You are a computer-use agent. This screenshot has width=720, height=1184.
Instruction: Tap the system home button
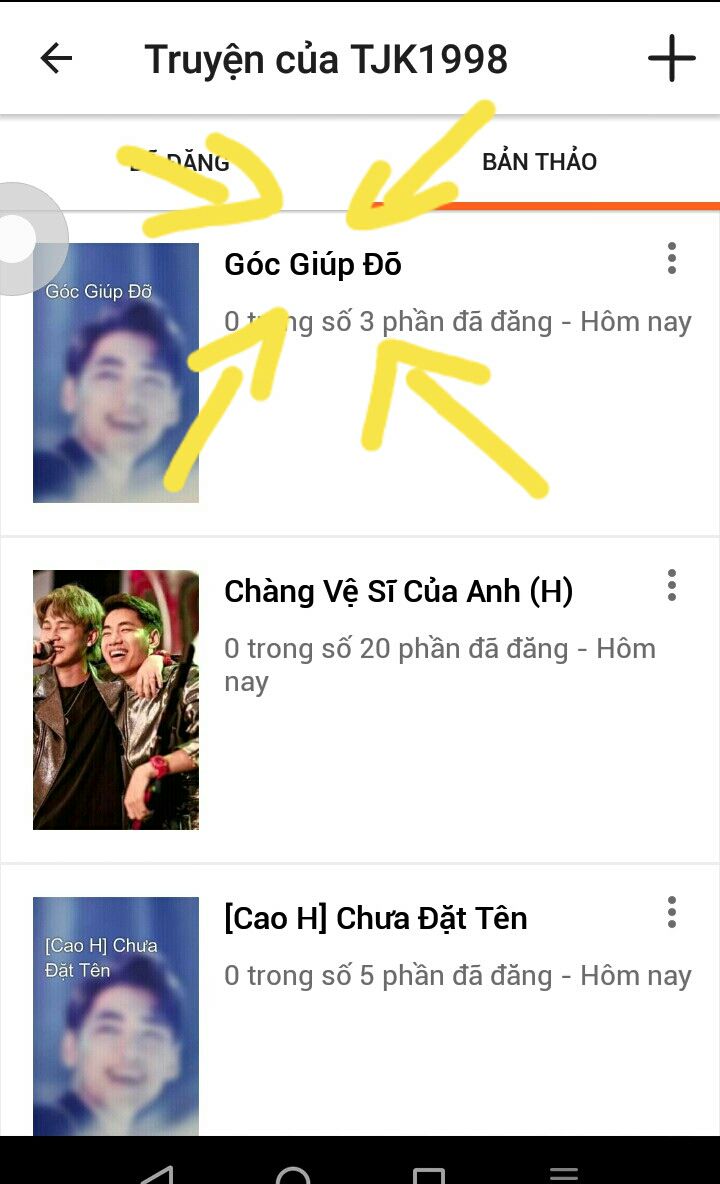pyautogui.click(x=293, y=1174)
